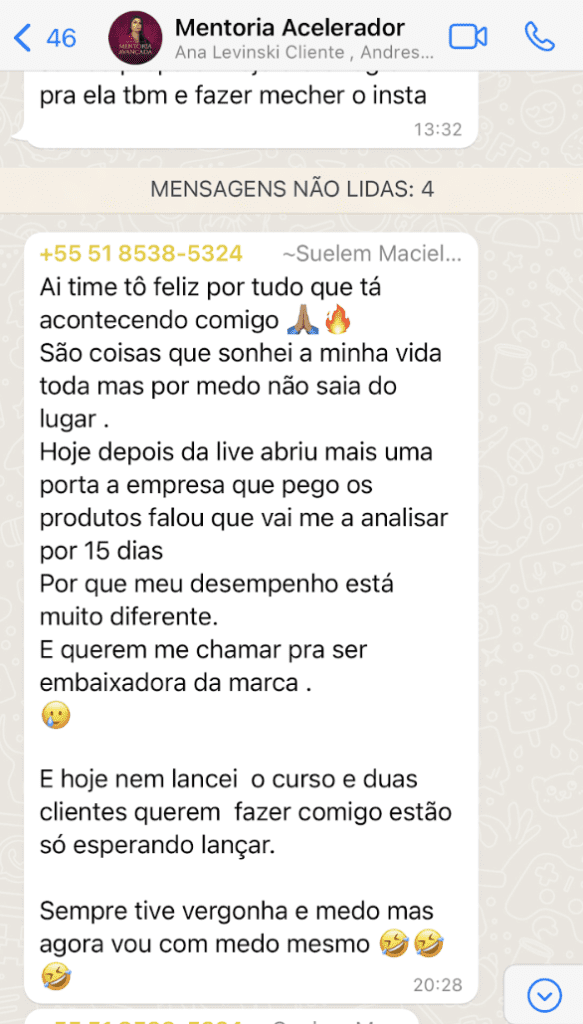Go back to the chat list
Image resolution: width=583 pixels, height=1024 pixels.
tap(44, 38)
